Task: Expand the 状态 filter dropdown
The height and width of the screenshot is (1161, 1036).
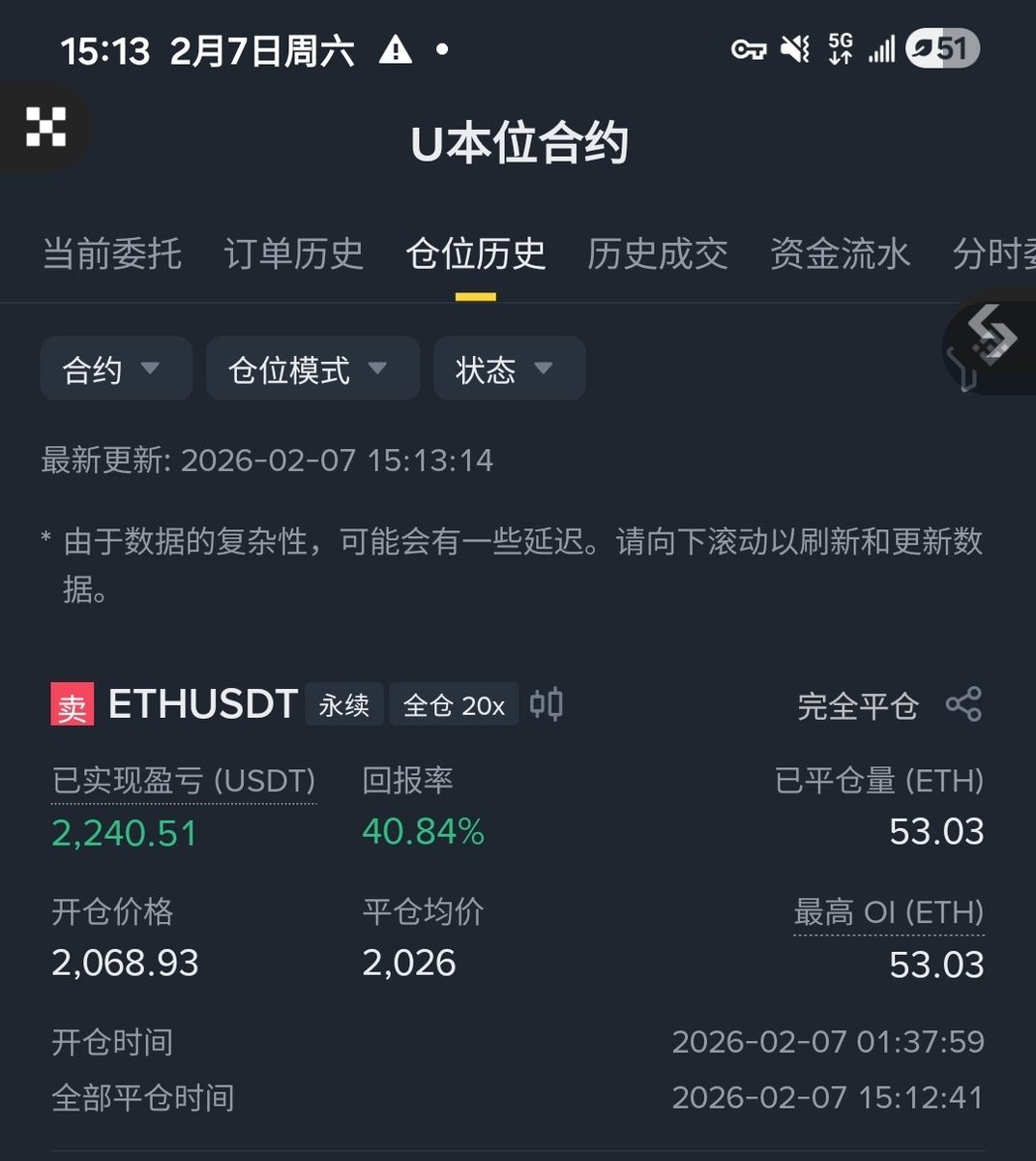Action: 509,370
